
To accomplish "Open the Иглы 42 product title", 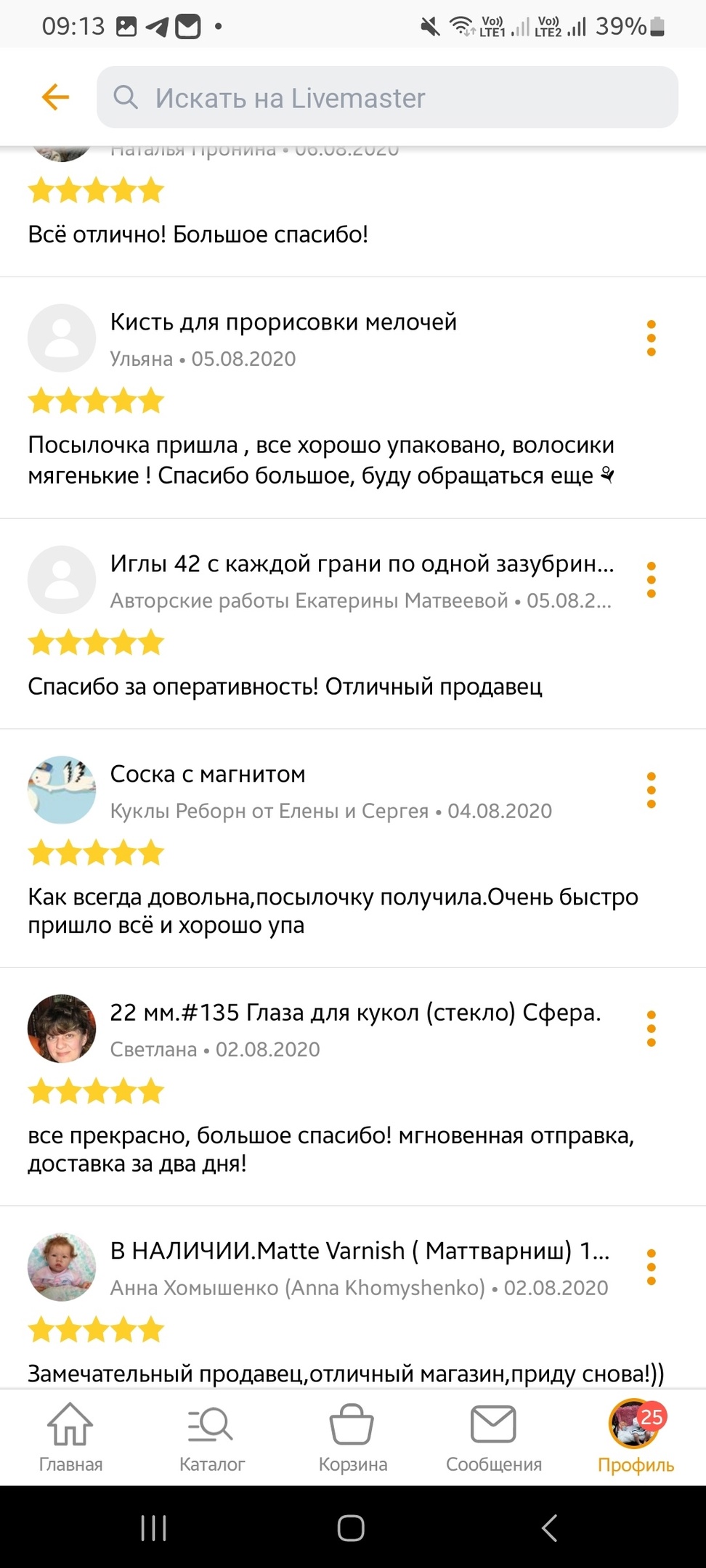I will click(362, 563).
